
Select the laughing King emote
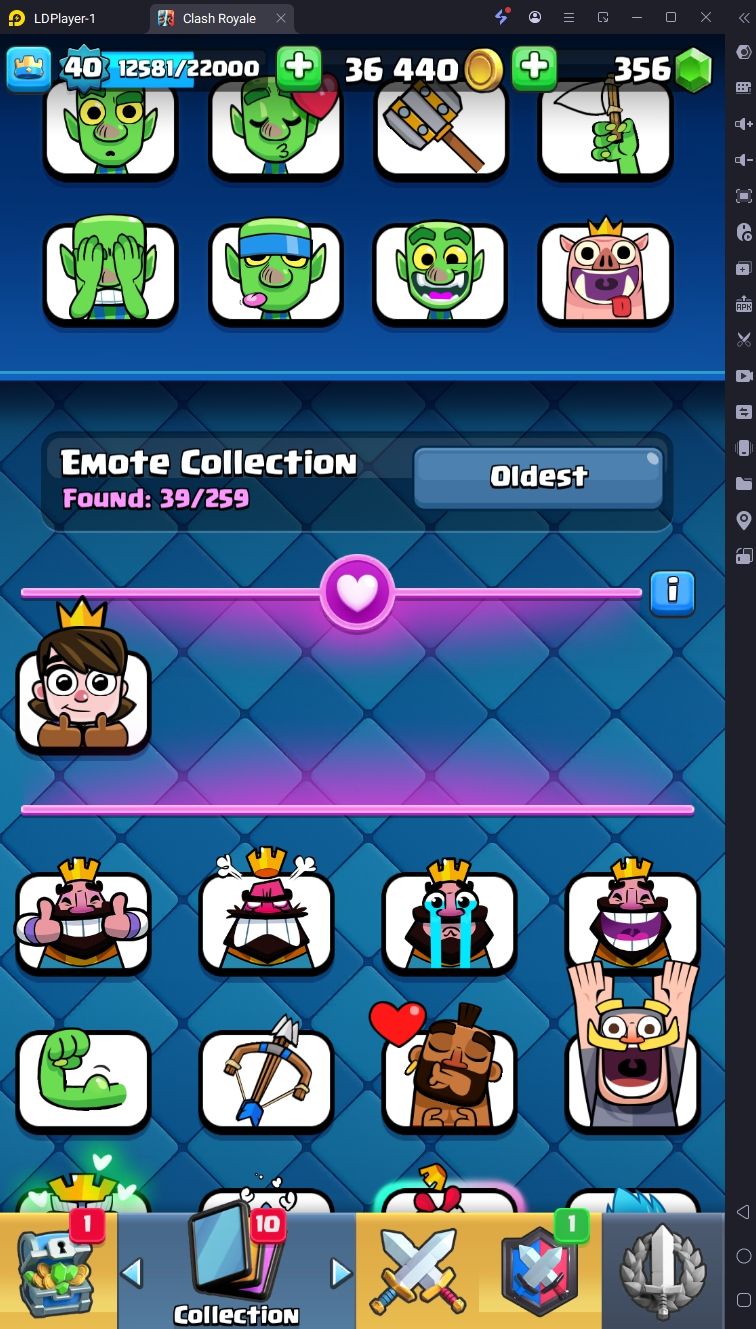(x=632, y=922)
